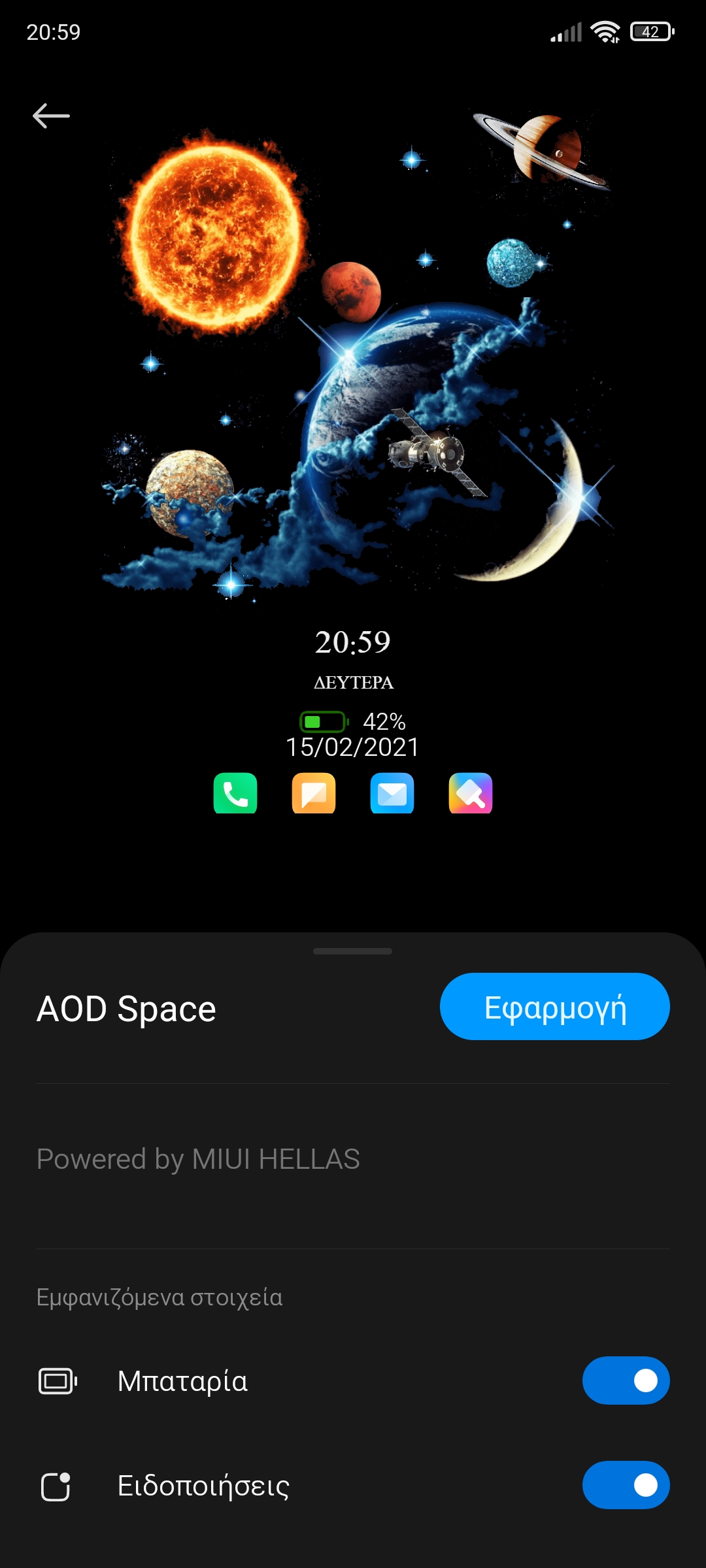
Task: Turn off the Ειδοποιήσεις toggle
Action: click(626, 1485)
